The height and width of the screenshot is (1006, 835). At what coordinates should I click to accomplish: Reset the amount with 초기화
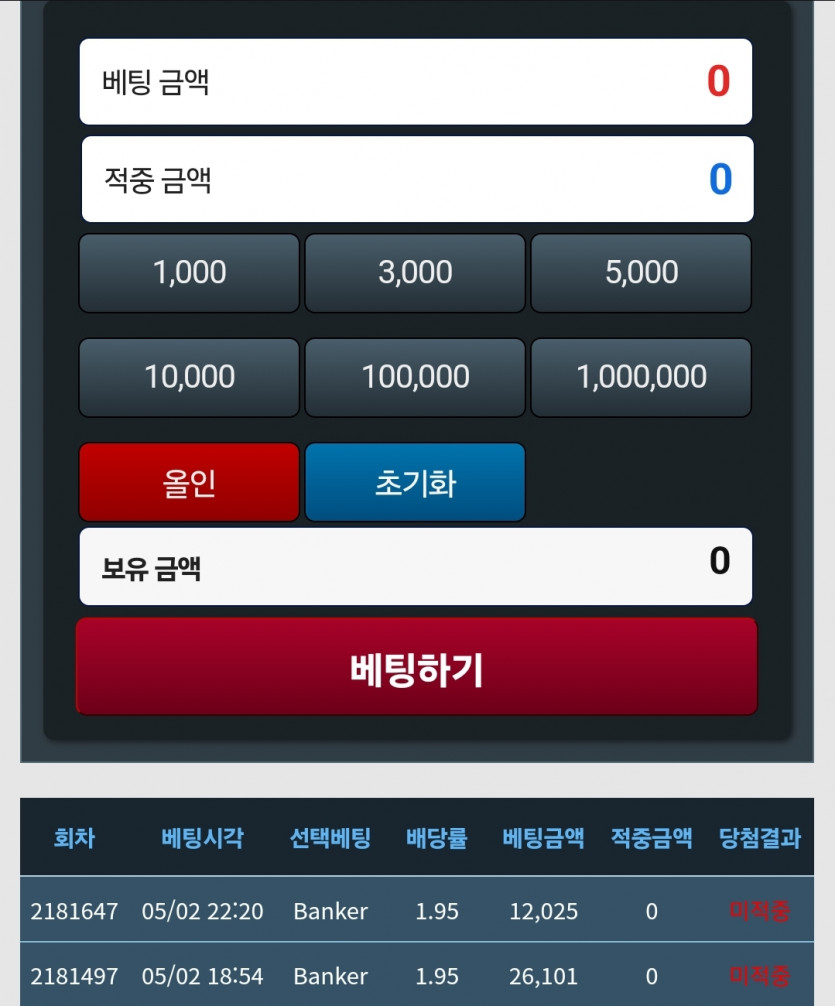tap(415, 482)
